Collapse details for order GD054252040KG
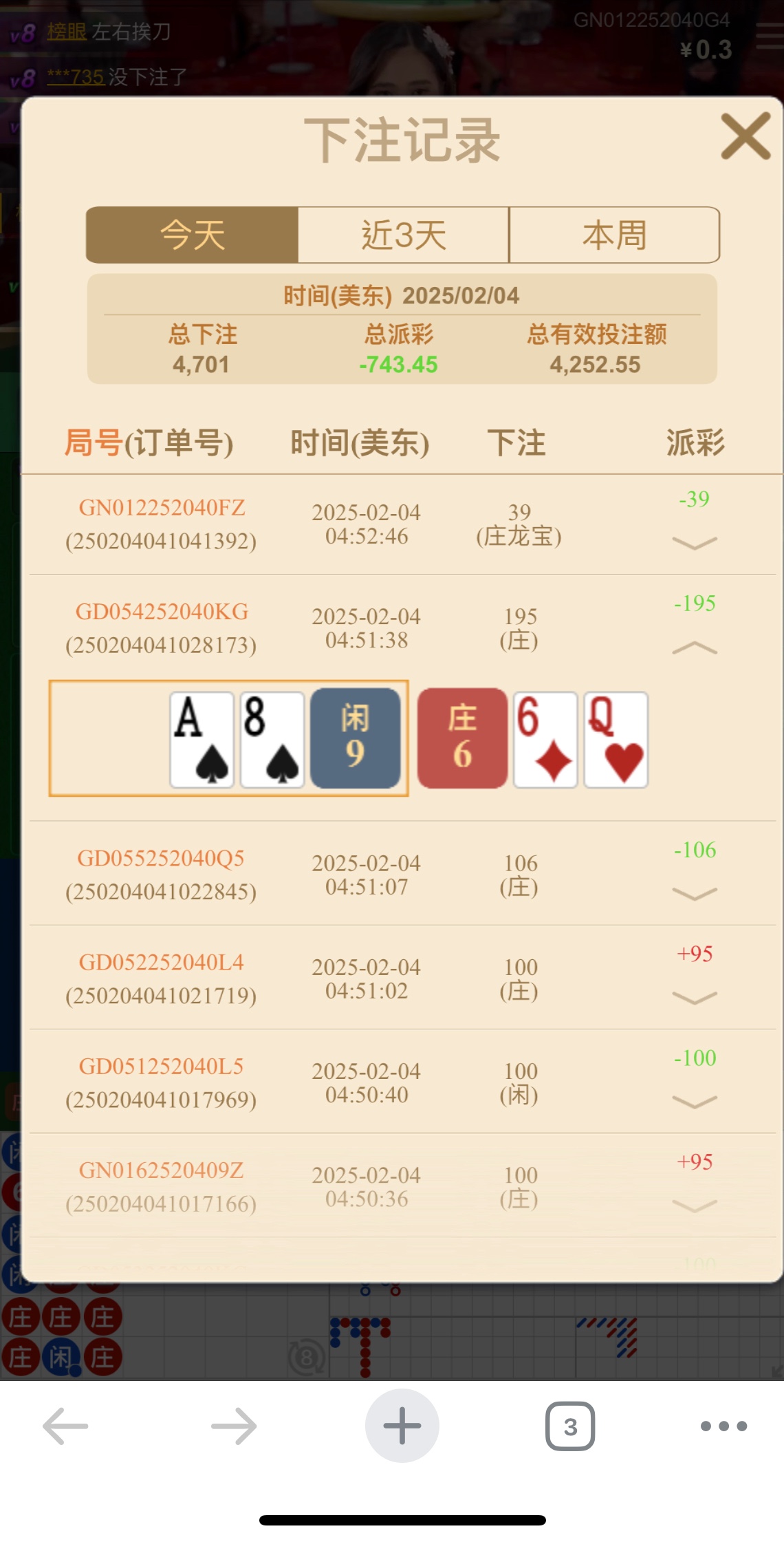The width and height of the screenshot is (784, 1542). coord(694,648)
